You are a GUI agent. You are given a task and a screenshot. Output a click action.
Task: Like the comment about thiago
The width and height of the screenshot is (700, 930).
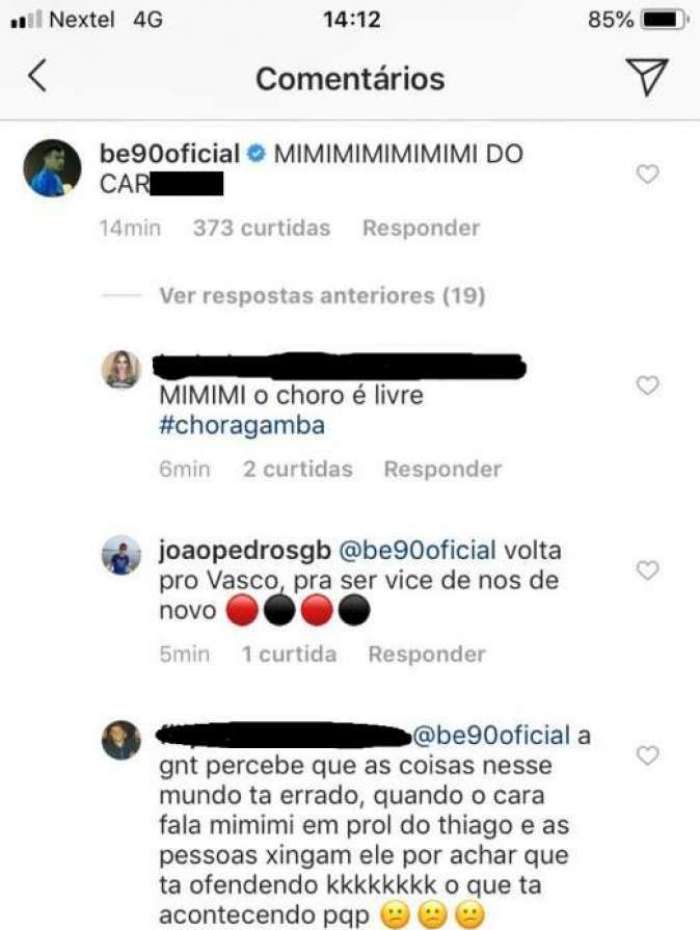(648, 756)
